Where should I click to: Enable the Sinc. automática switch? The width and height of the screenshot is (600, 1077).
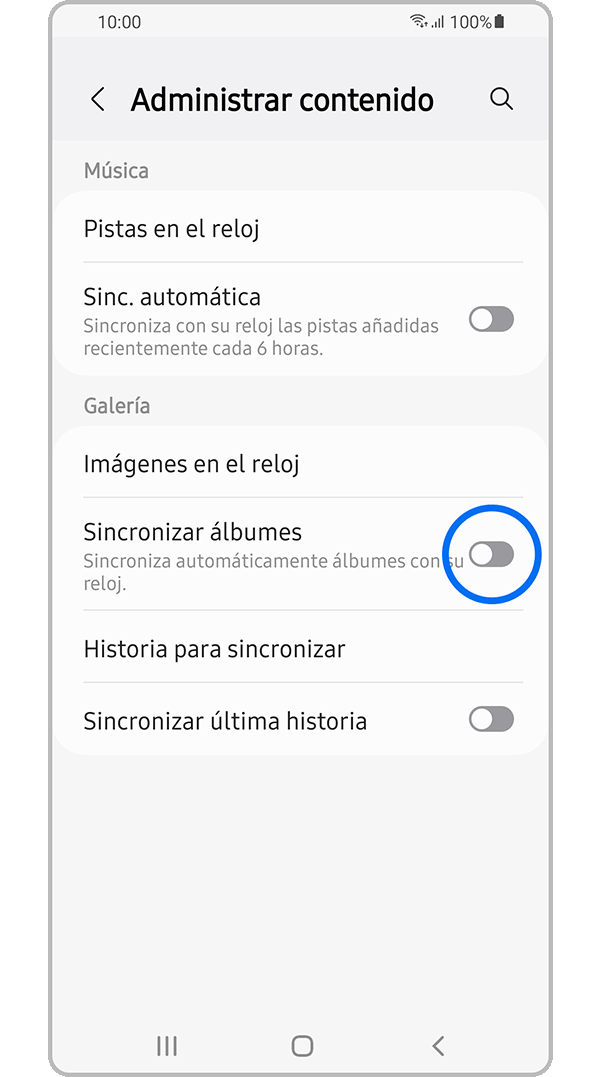point(491,320)
